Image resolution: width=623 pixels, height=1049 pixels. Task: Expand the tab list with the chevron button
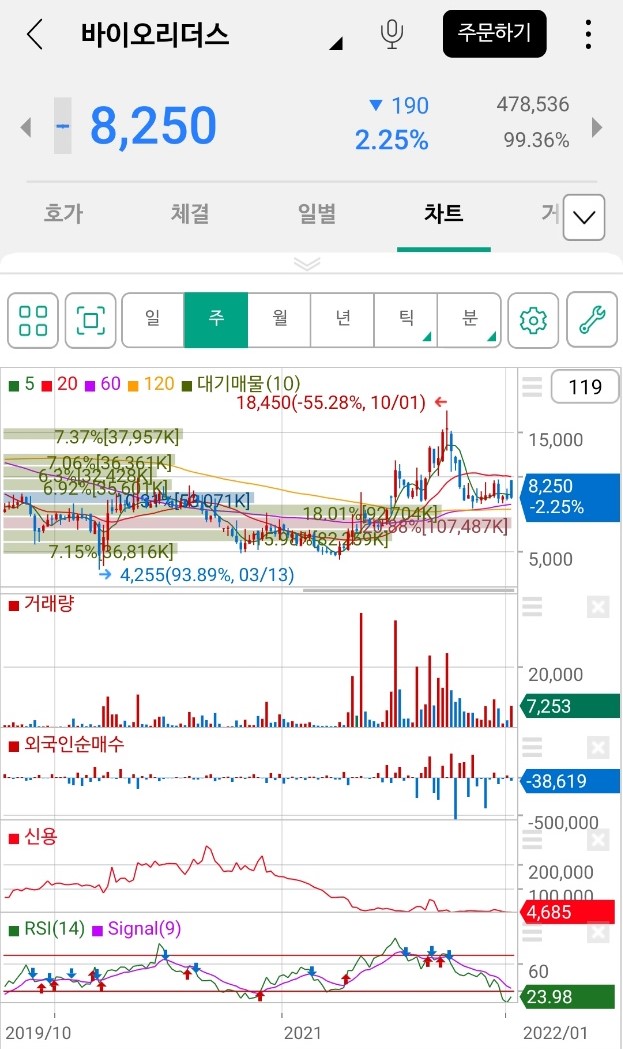[x=584, y=217]
